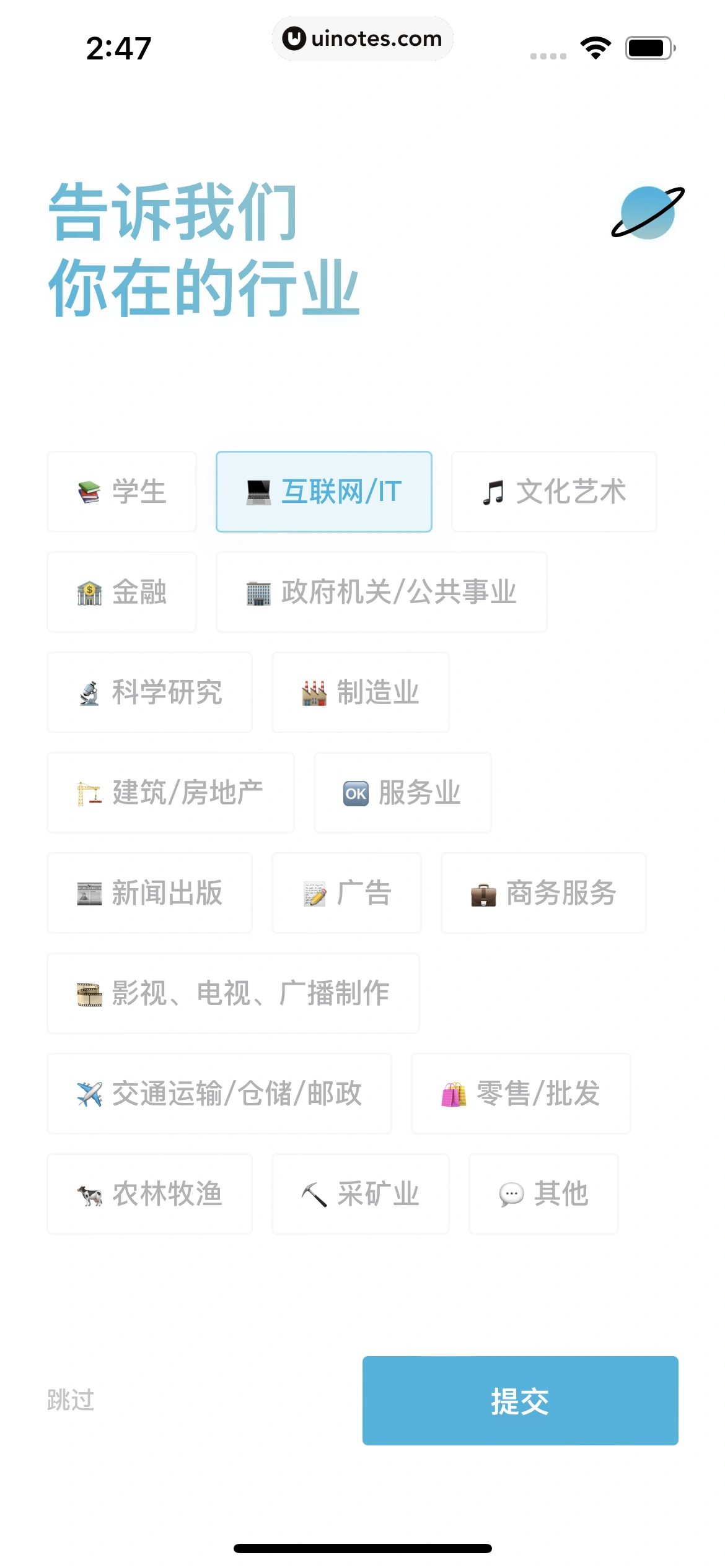Click the microscope icon next to 科学研究

[89, 693]
